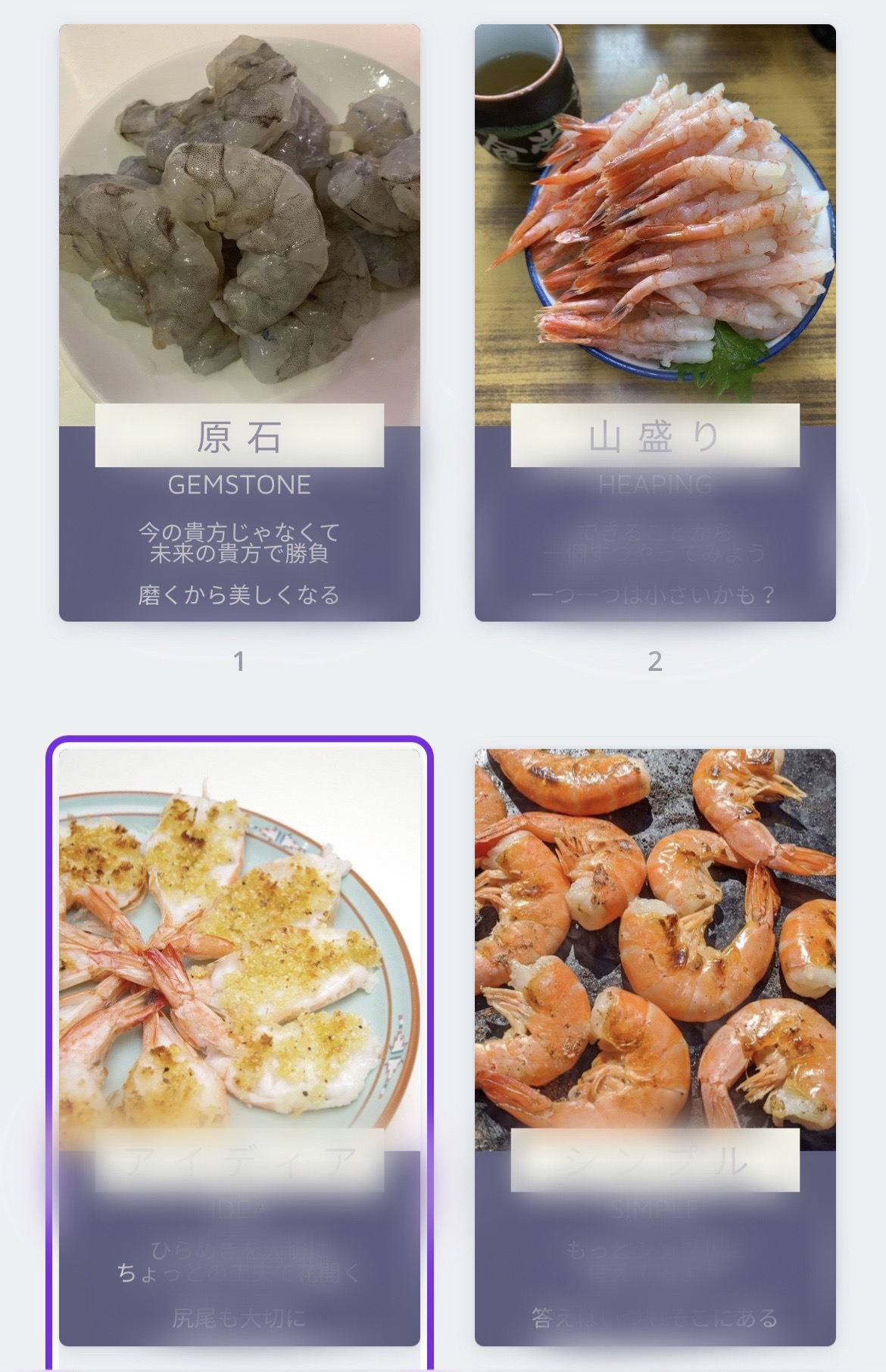Click the purple selection border around IDEA card
The width and height of the screenshot is (886, 1372).
coord(51,1045)
